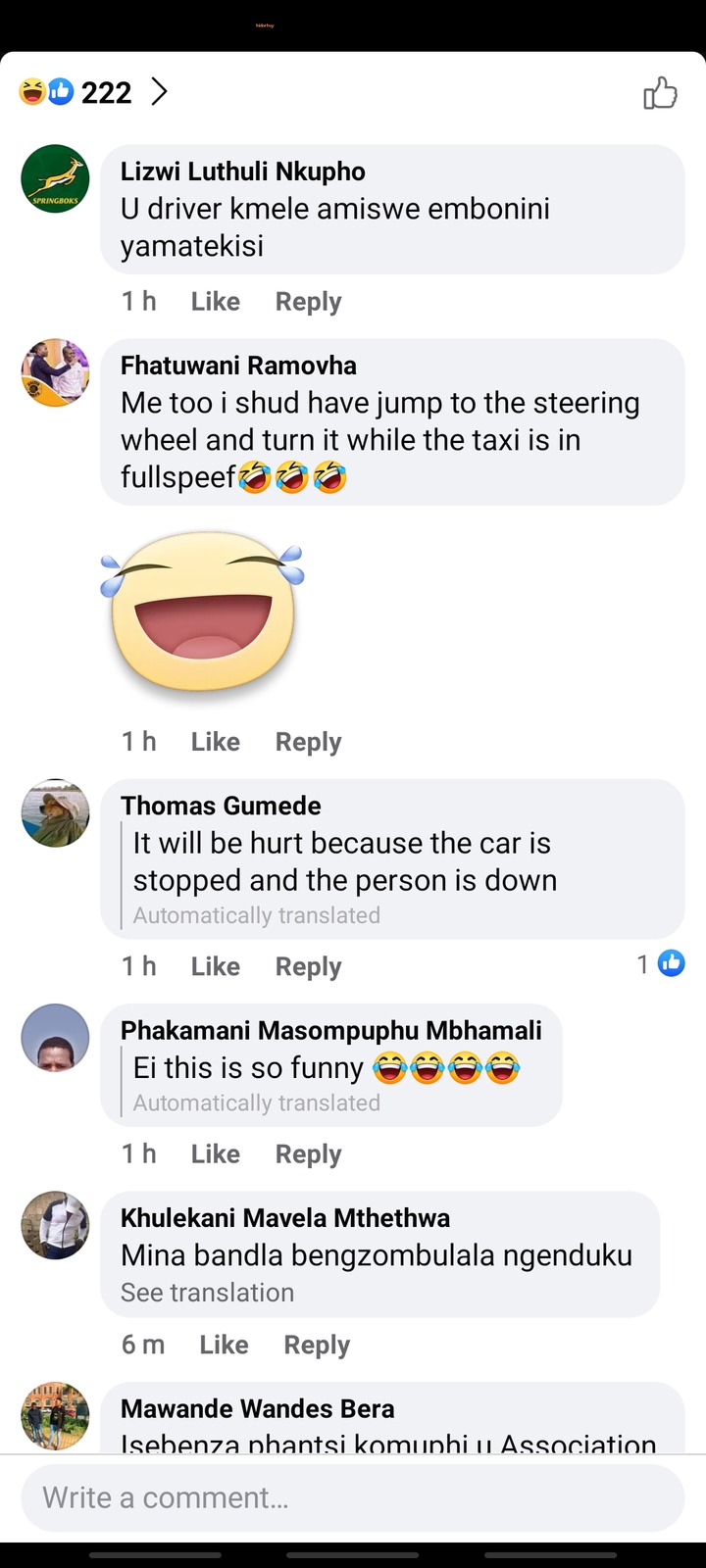706x1568 pixels.
Task: Tap the Write a comment field
Action: [x=353, y=1497]
